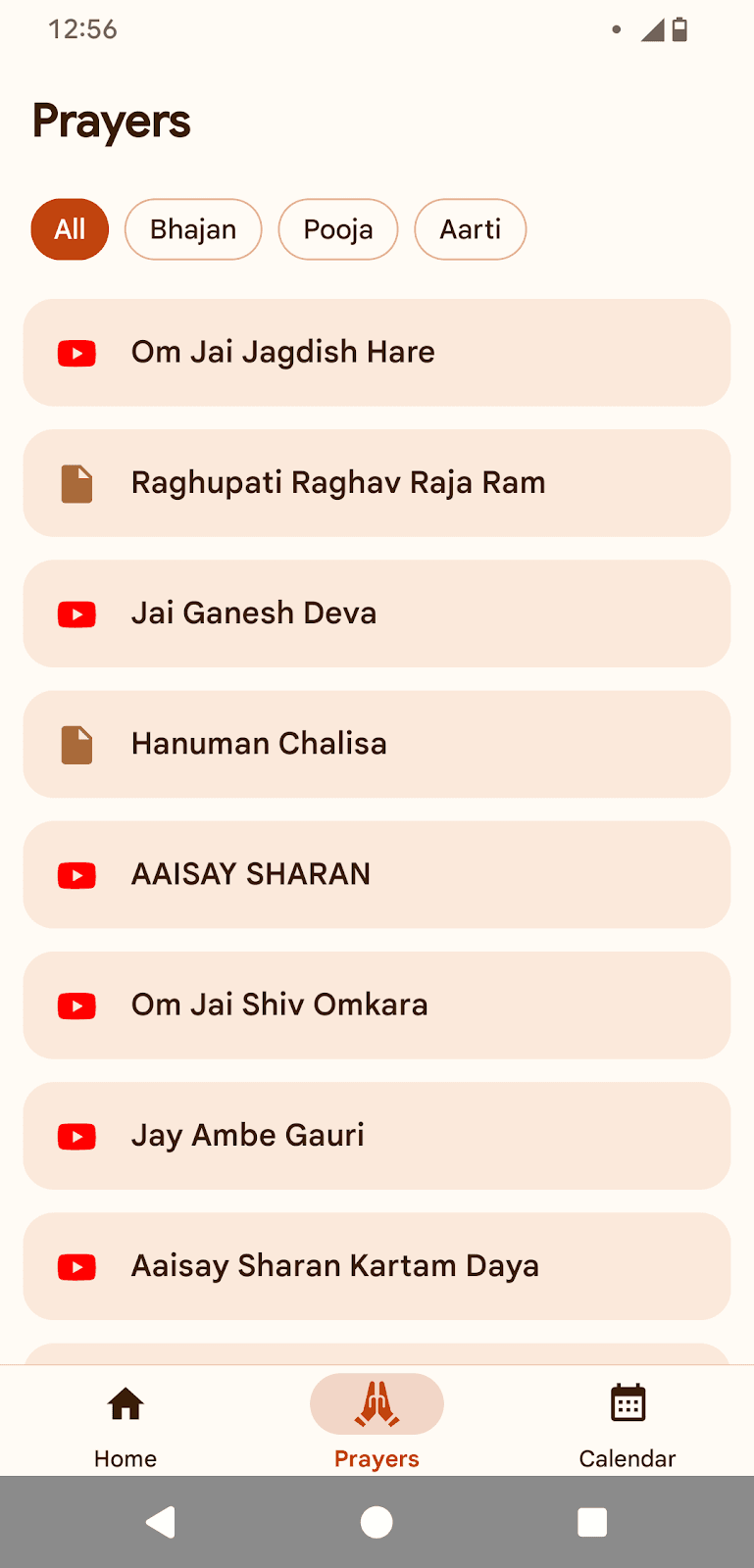
Task: Select the All filter chip
Action: pyautogui.click(x=70, y=229)
